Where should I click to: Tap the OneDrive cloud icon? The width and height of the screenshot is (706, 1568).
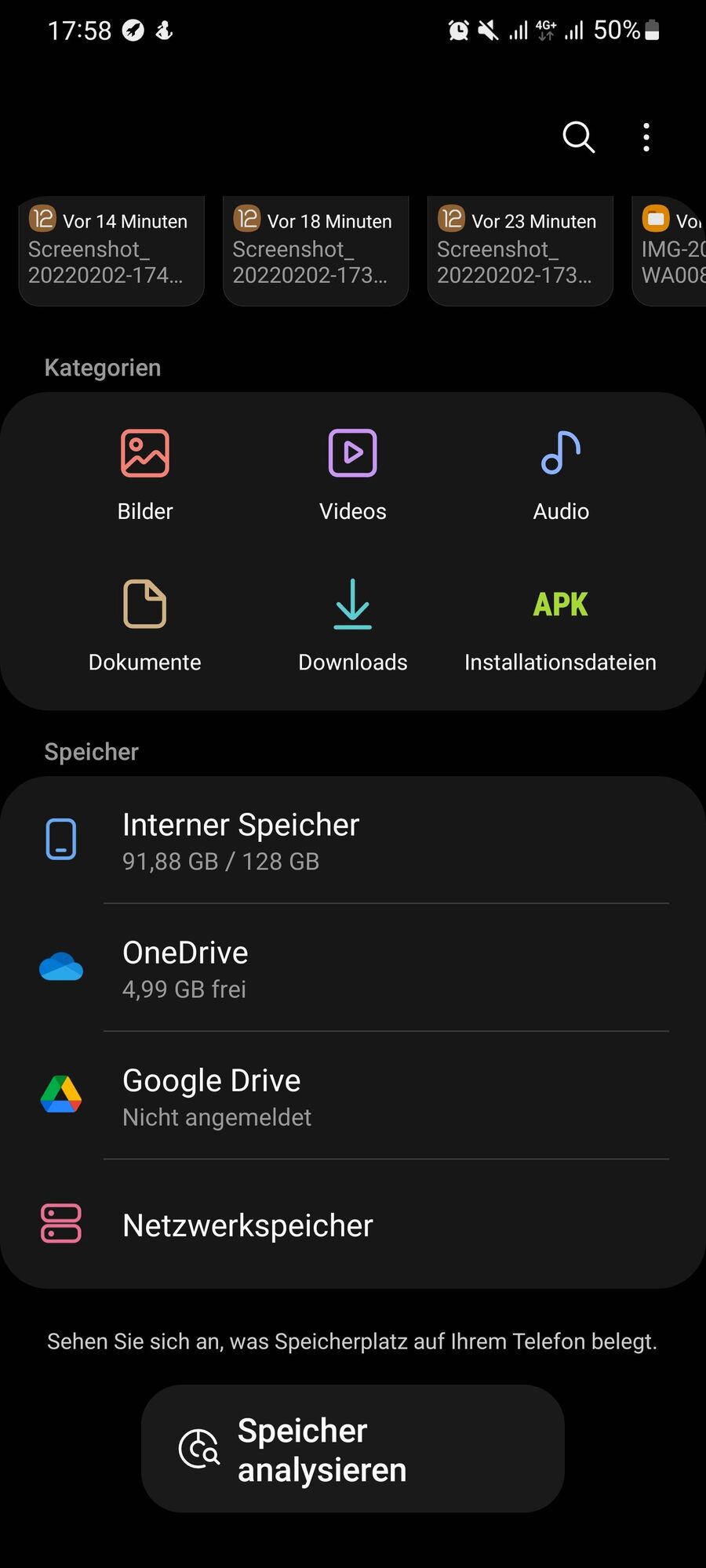coord(60,966)
